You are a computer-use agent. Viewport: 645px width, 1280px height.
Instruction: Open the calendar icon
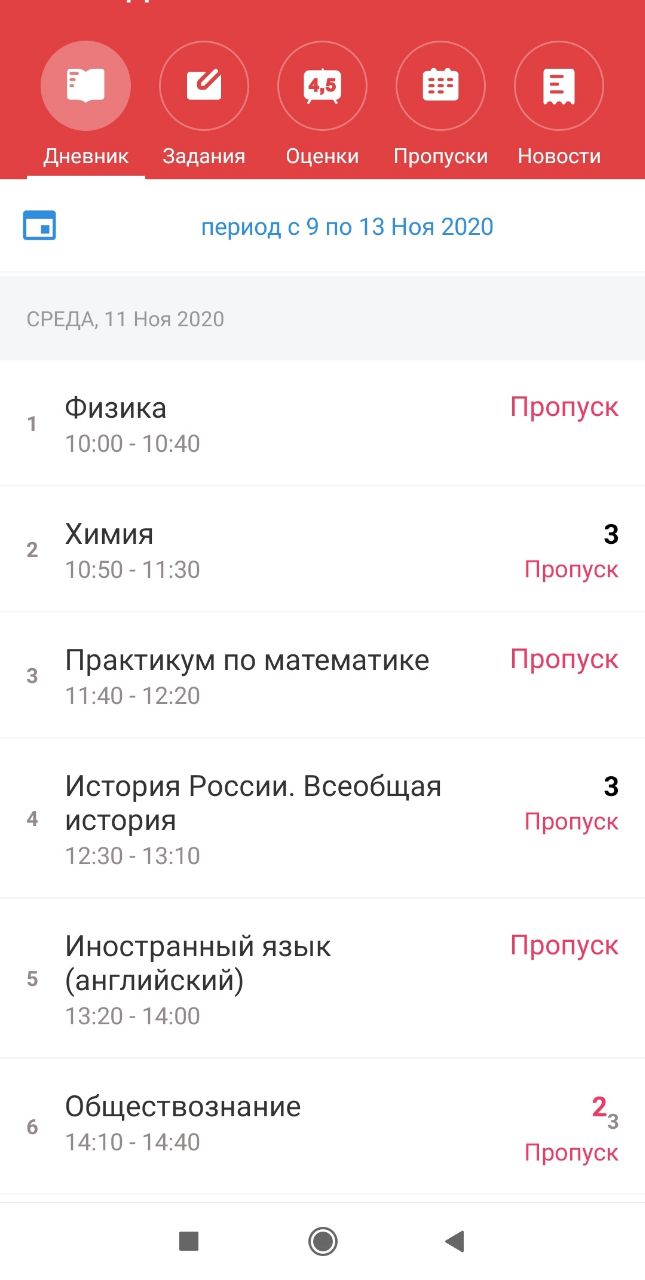click(x=40, y=226)
